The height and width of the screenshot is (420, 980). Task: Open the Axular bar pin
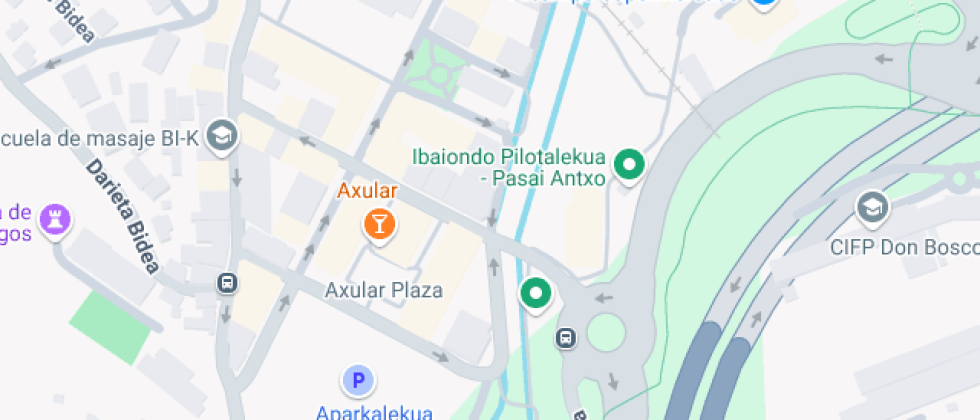coord(379,223)
